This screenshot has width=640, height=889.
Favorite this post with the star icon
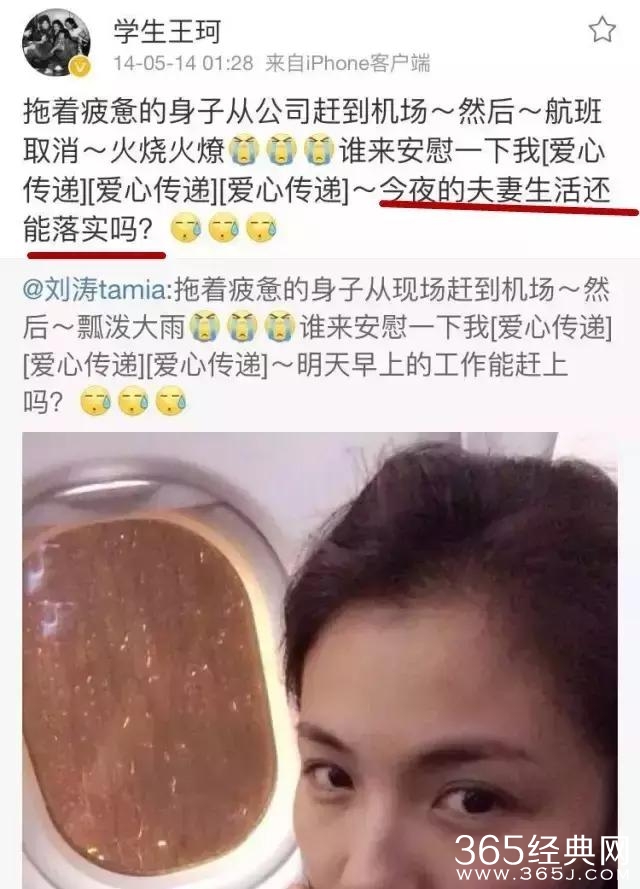(601, 31)
